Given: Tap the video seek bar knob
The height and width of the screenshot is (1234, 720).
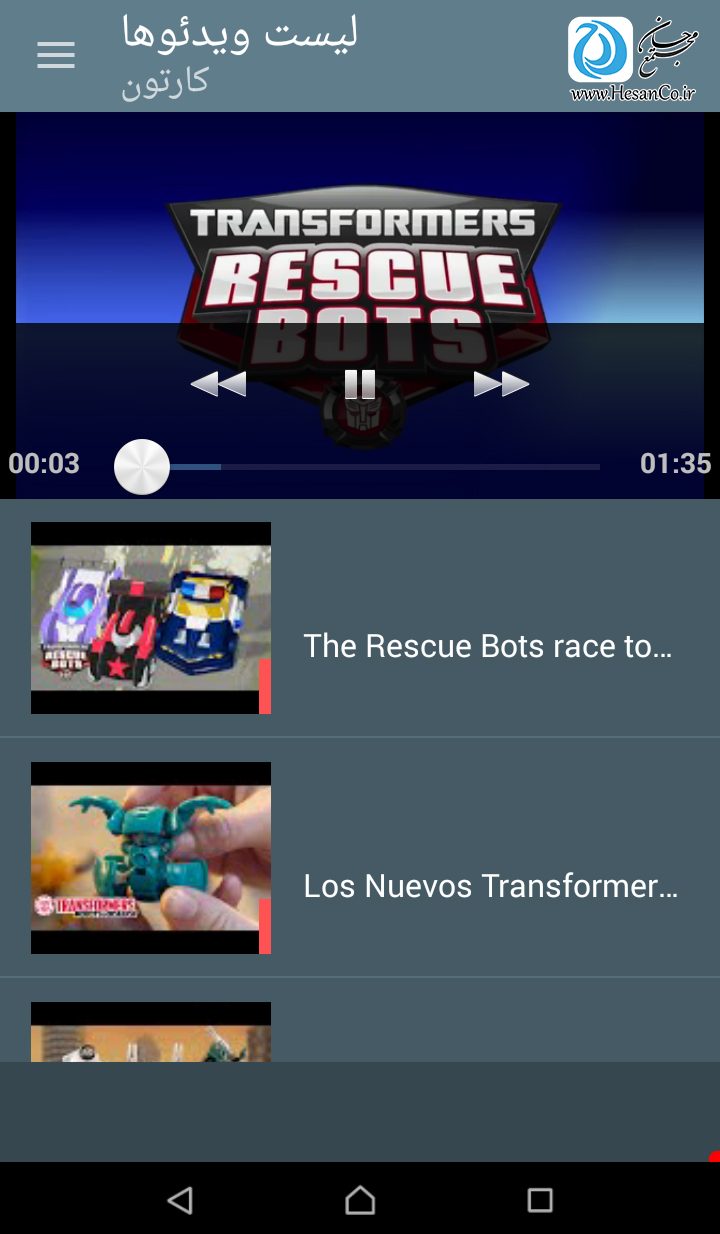Looking at the screenshot, I should click(x=142, y=466).
